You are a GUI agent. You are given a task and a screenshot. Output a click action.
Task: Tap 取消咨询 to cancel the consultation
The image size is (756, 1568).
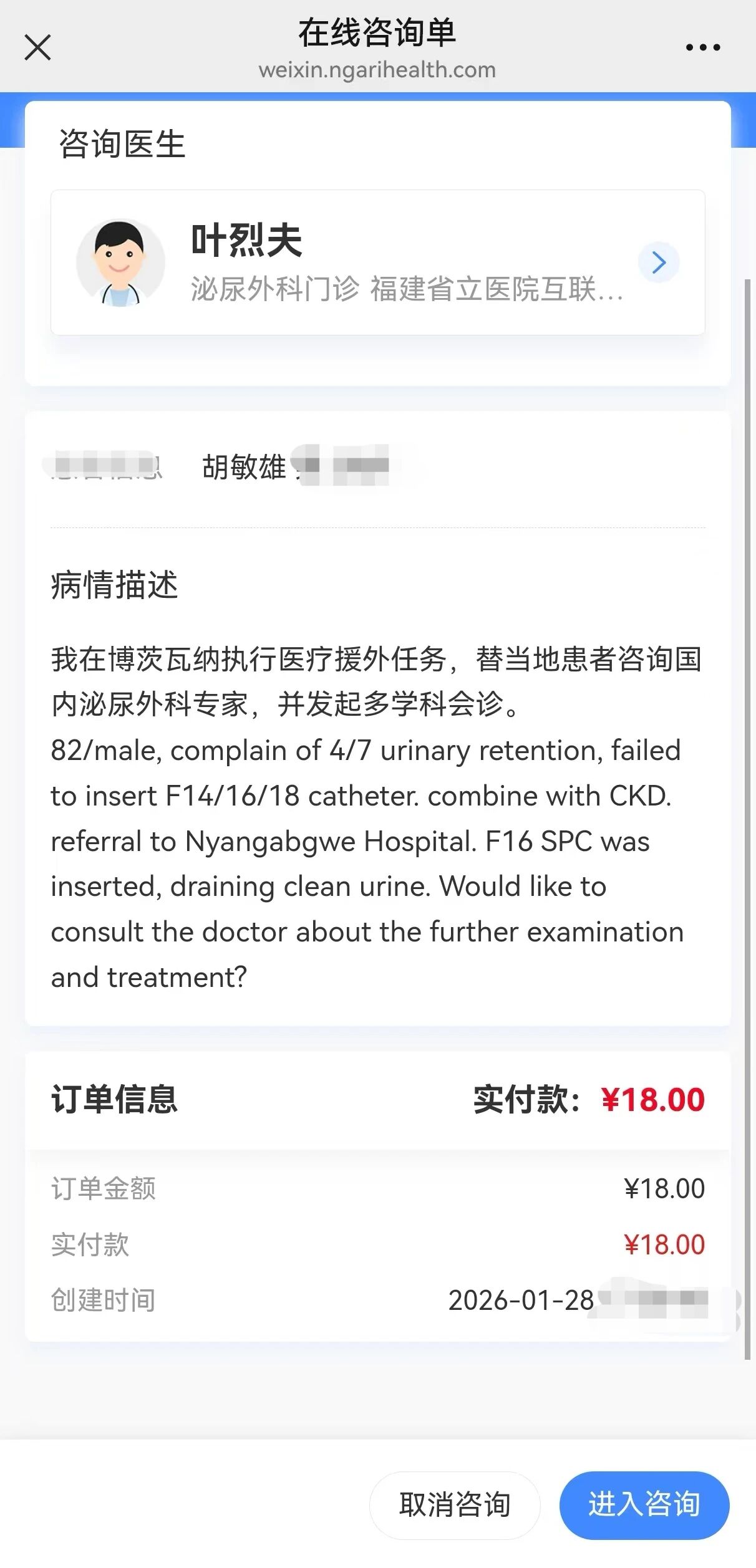tap(455, 1504)
